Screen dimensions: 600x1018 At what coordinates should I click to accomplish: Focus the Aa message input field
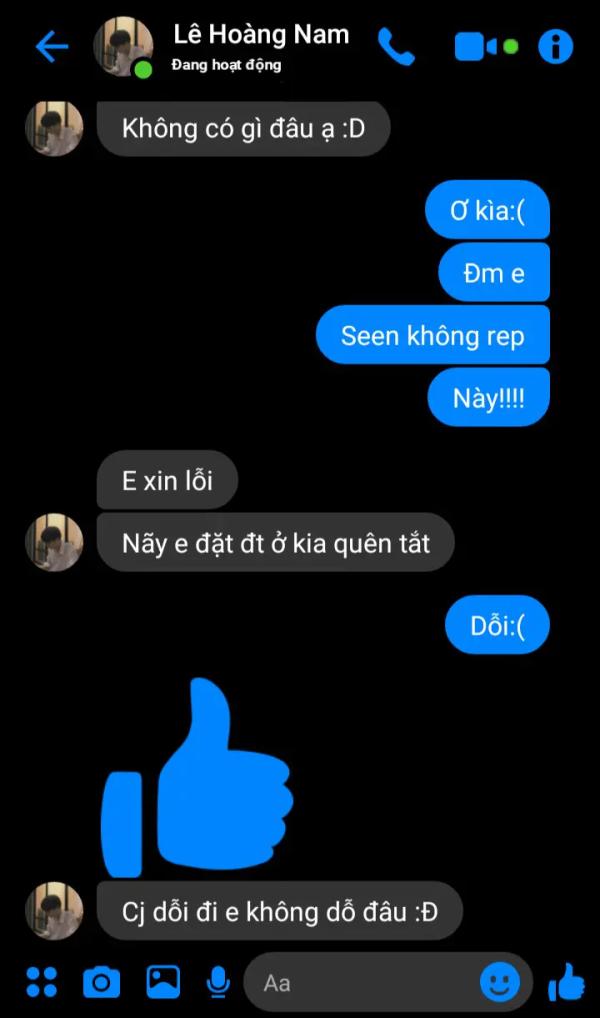360,983
